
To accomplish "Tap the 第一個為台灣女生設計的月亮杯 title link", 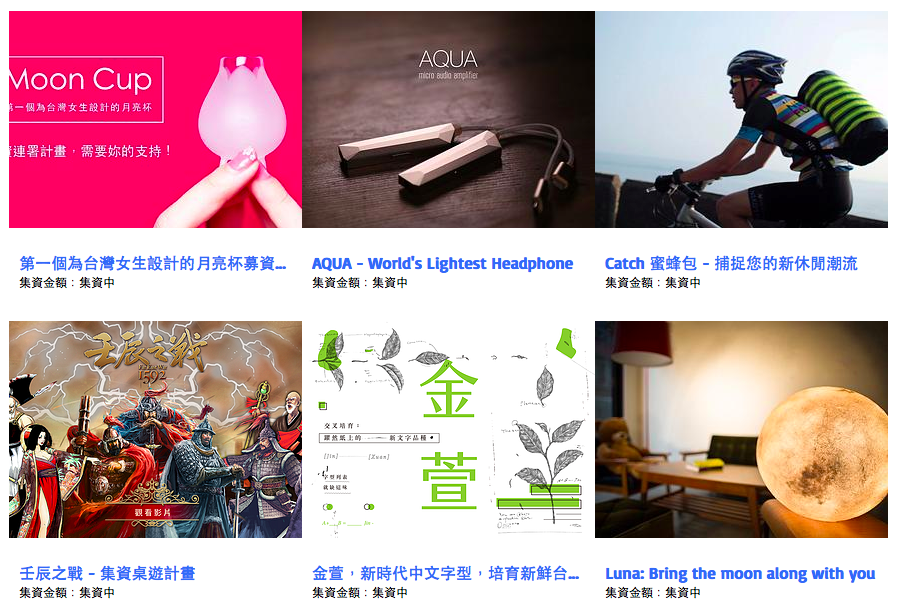I will (x=152, y=264).
